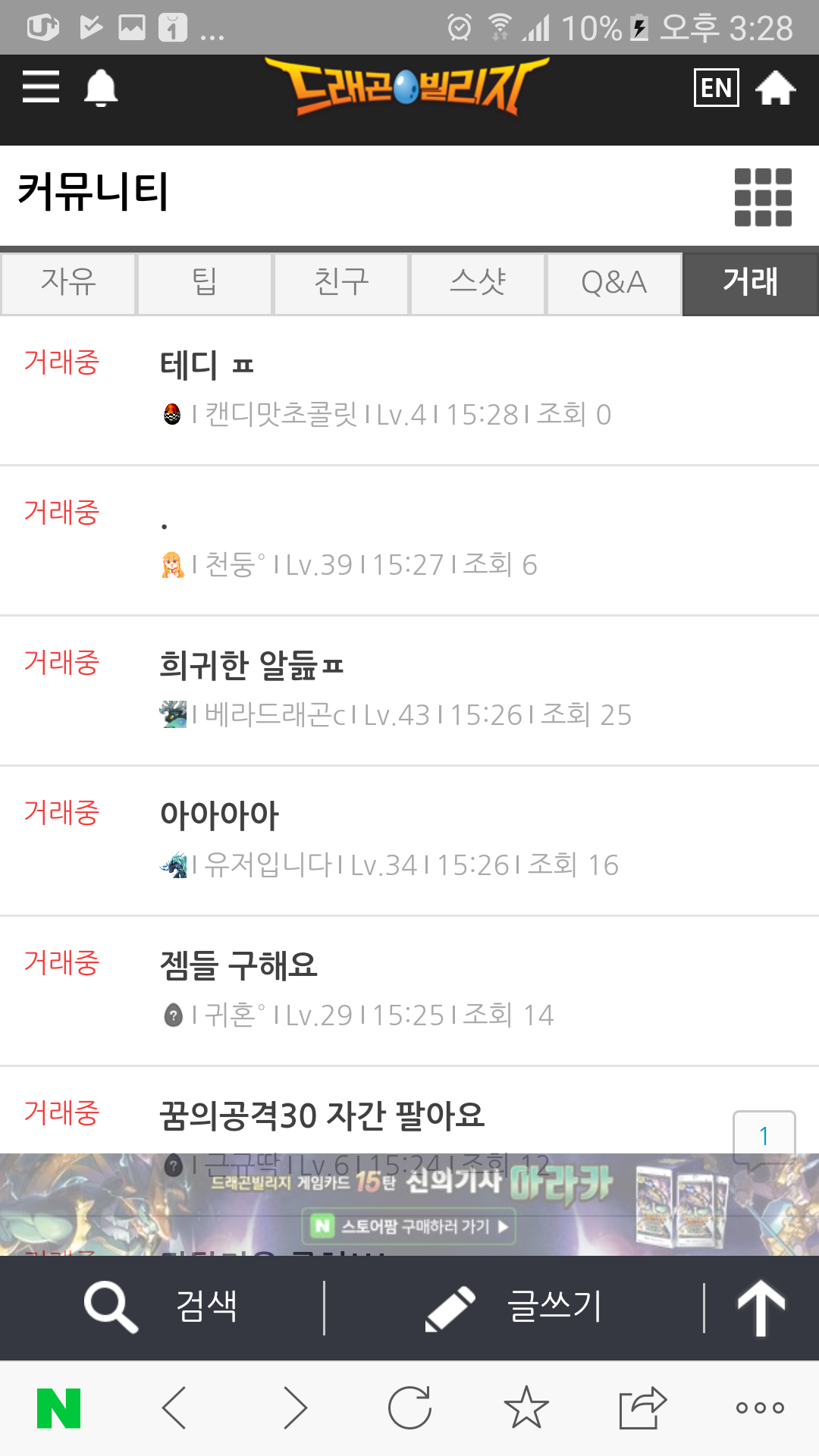The height and width of the screenshot is (1456, 819).
Task: Open the post titled 희귀한 알듪ㅍ
Action: click(252, 666)
